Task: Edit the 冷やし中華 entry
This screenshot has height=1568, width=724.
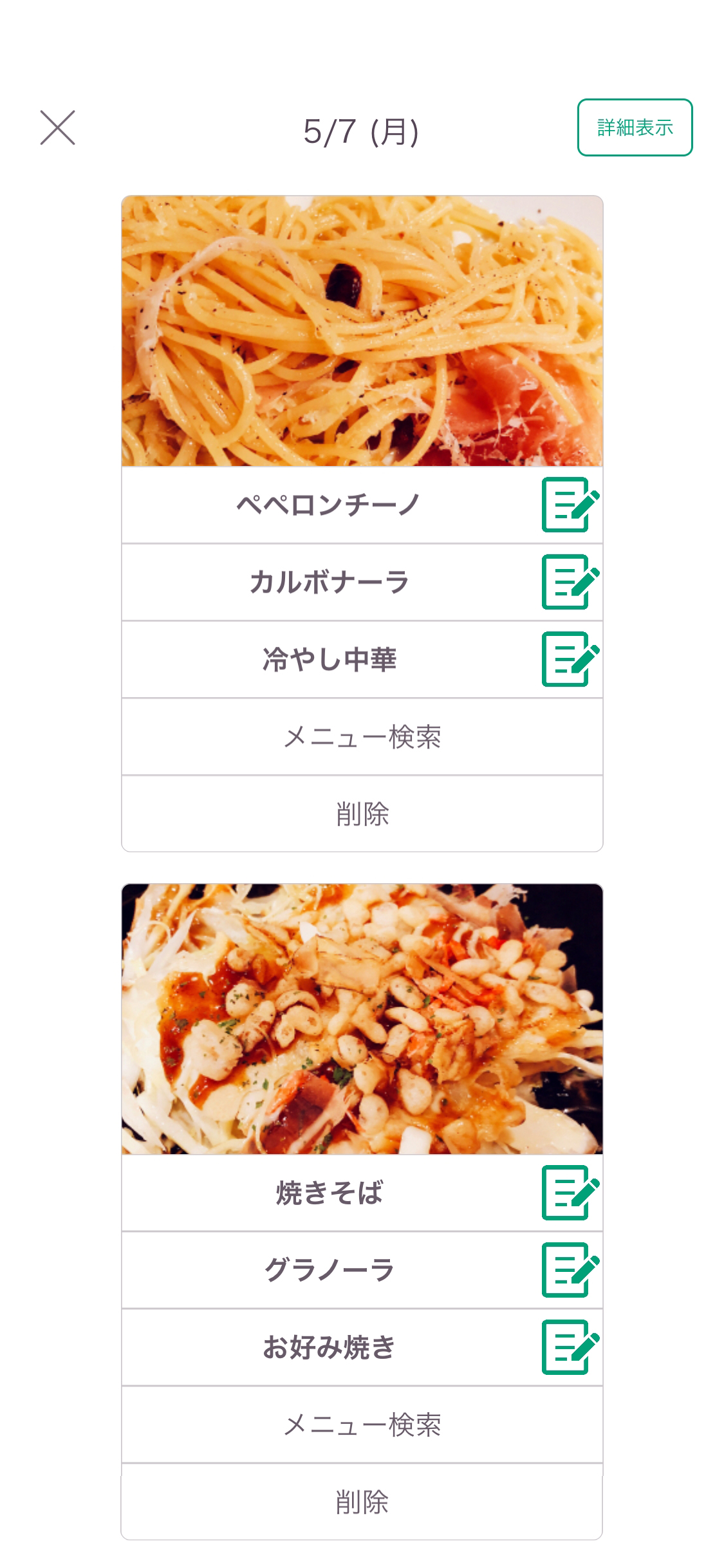Action: (570, 659)
